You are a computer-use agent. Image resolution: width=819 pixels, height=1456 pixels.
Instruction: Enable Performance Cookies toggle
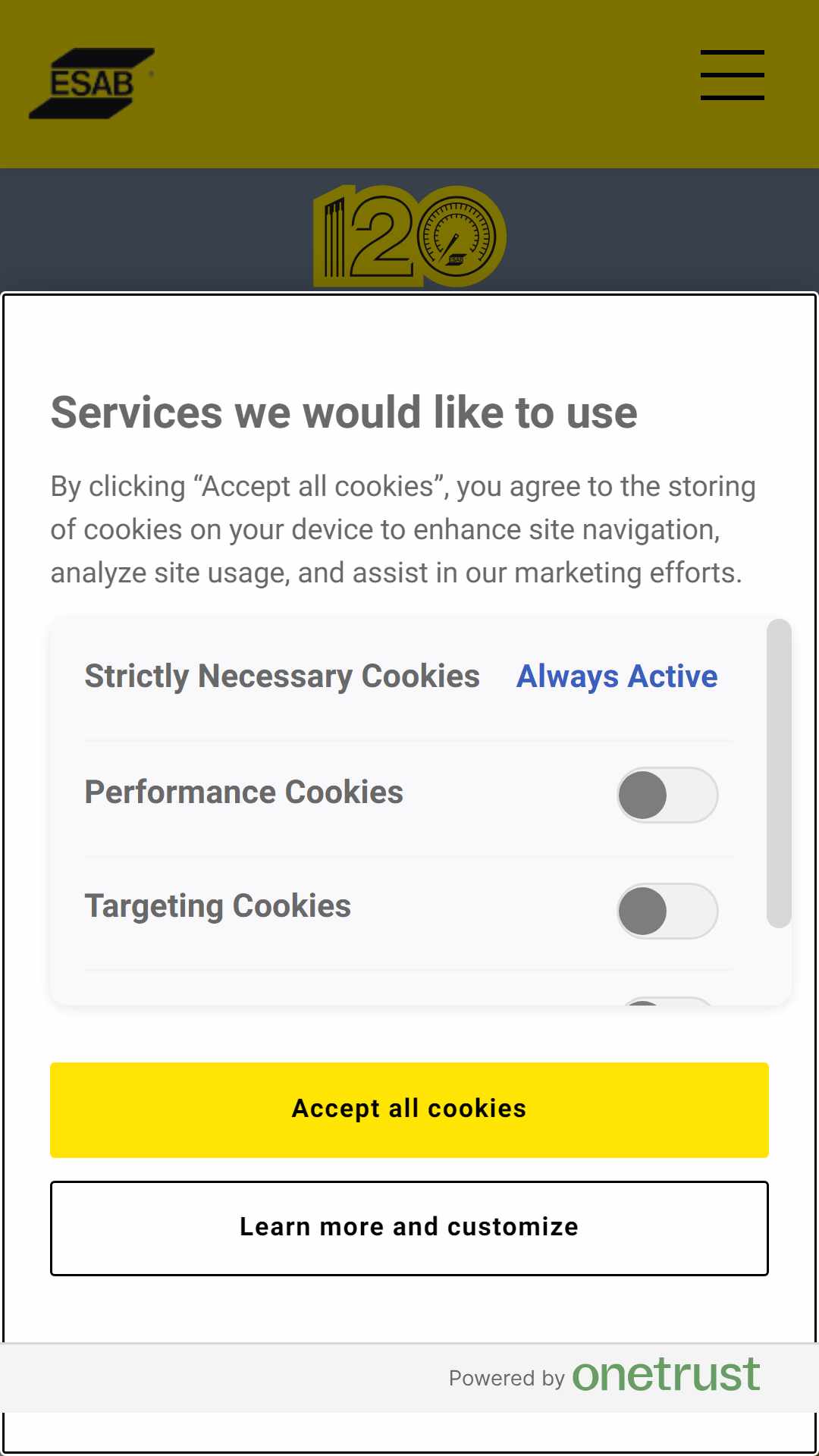667,795
